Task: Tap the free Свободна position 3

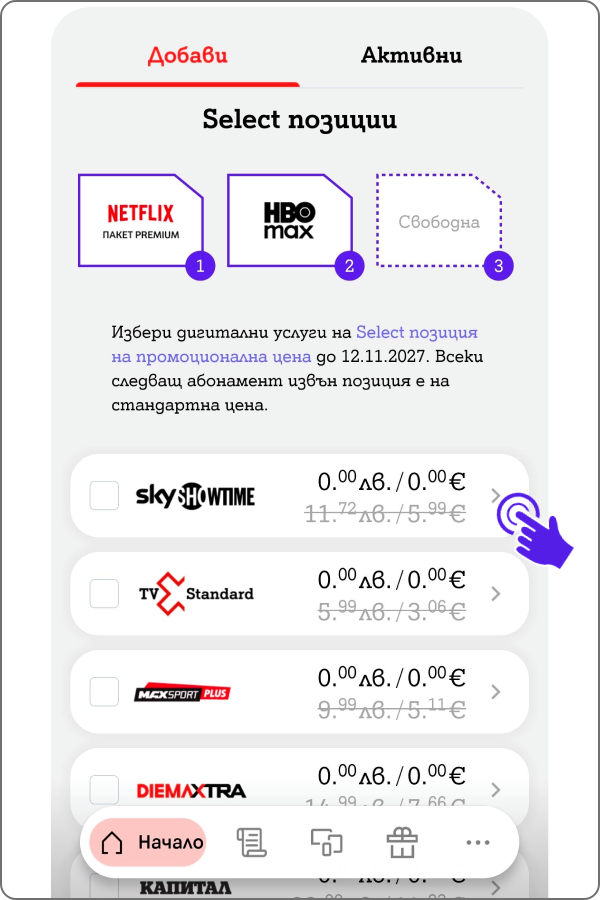Action: click(439, 221)
